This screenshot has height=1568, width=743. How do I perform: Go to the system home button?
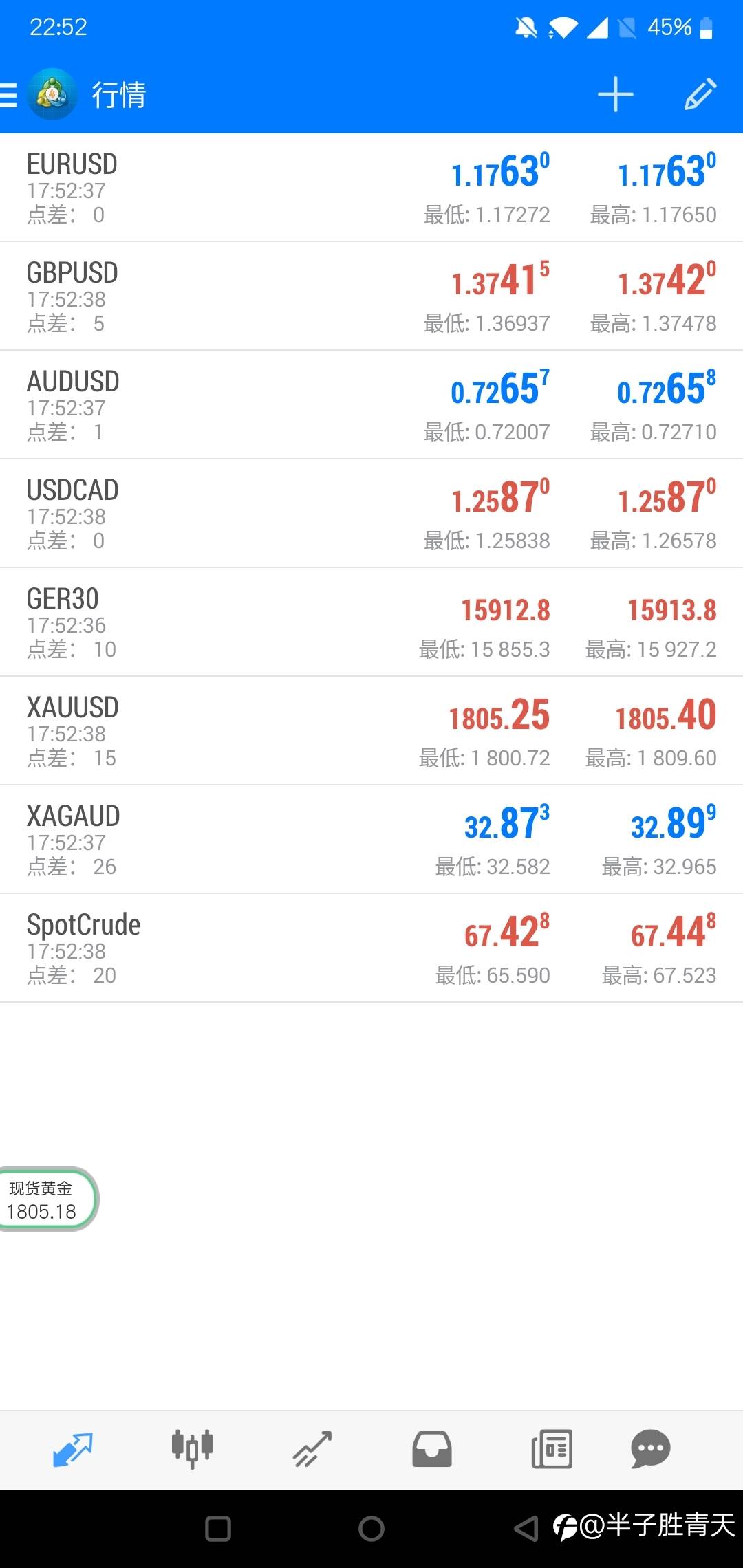click(371, 1529)
